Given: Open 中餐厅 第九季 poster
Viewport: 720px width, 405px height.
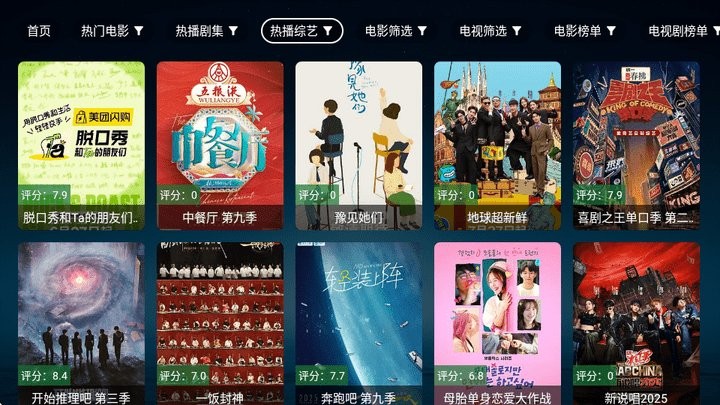Looking at the screenshot, I should [x=220, y=145].
